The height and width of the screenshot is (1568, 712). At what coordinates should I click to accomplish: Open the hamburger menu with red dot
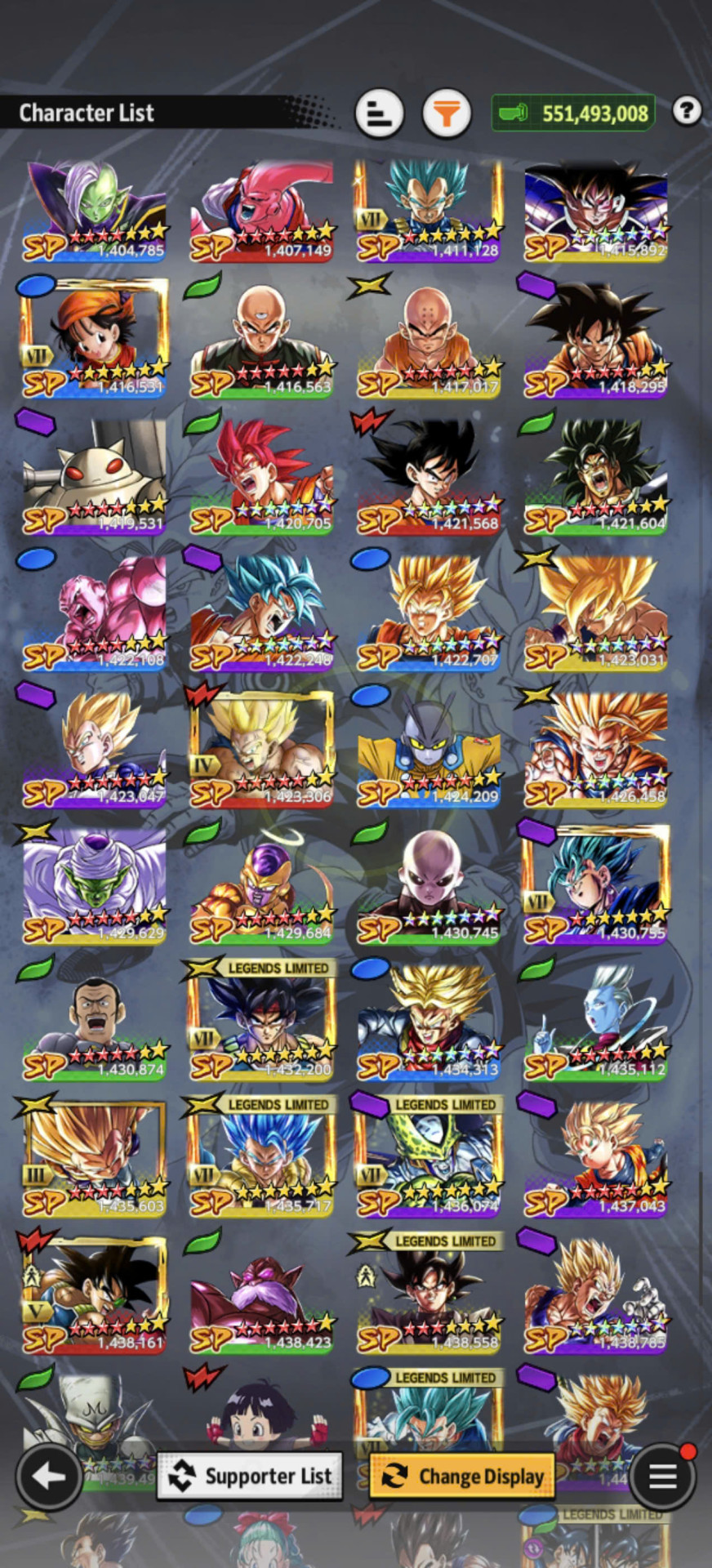(663, 1476)
